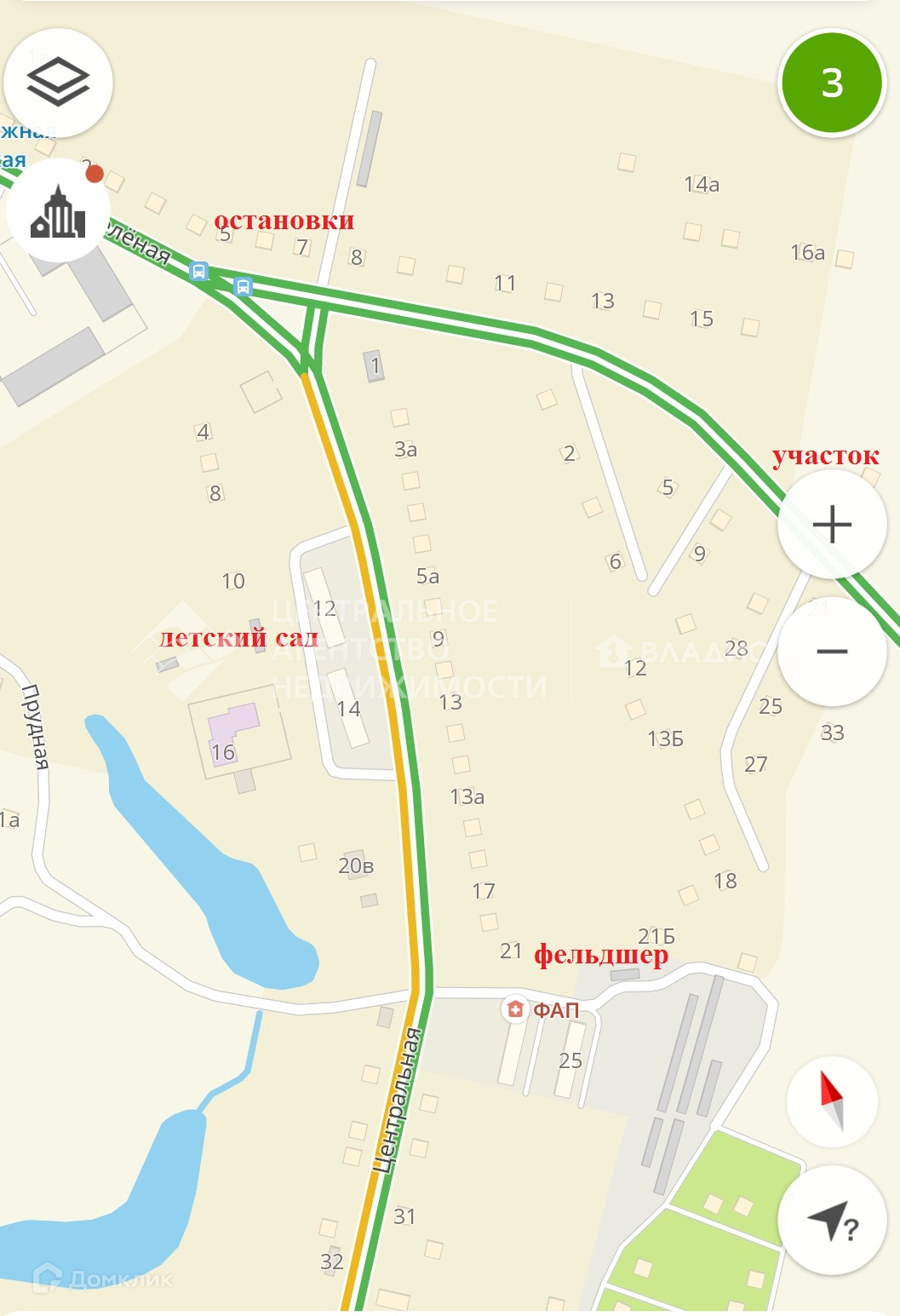900x1316 pixels.
Task: Toggle the 3D buildings view
Action: coord(58,211)
